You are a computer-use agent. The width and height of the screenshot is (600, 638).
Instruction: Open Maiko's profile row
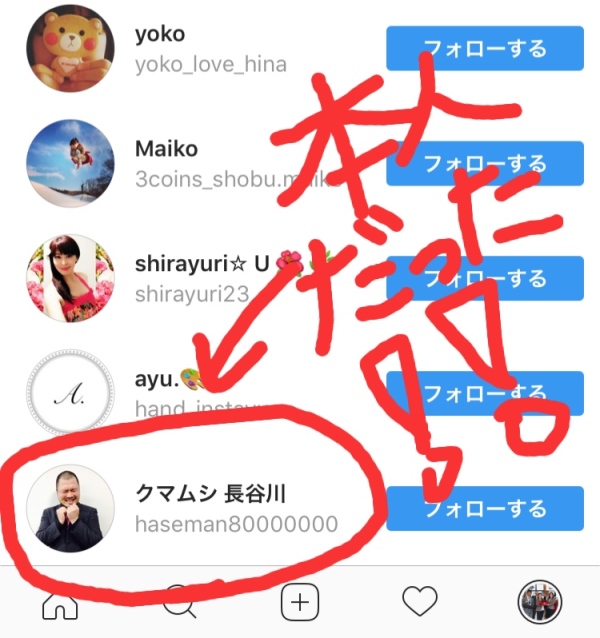click(x=166, y=150)
